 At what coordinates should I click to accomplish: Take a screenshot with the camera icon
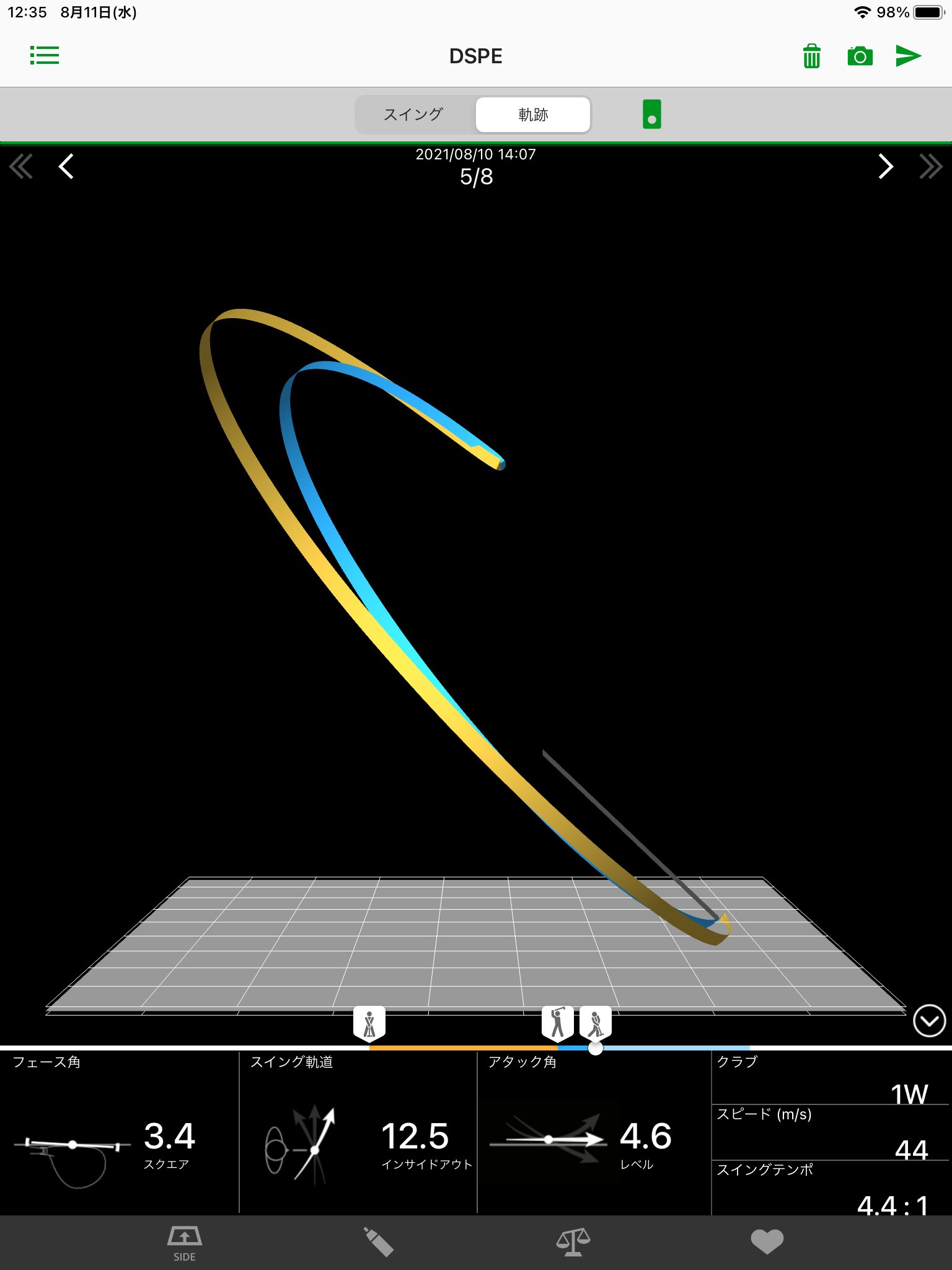860,56
